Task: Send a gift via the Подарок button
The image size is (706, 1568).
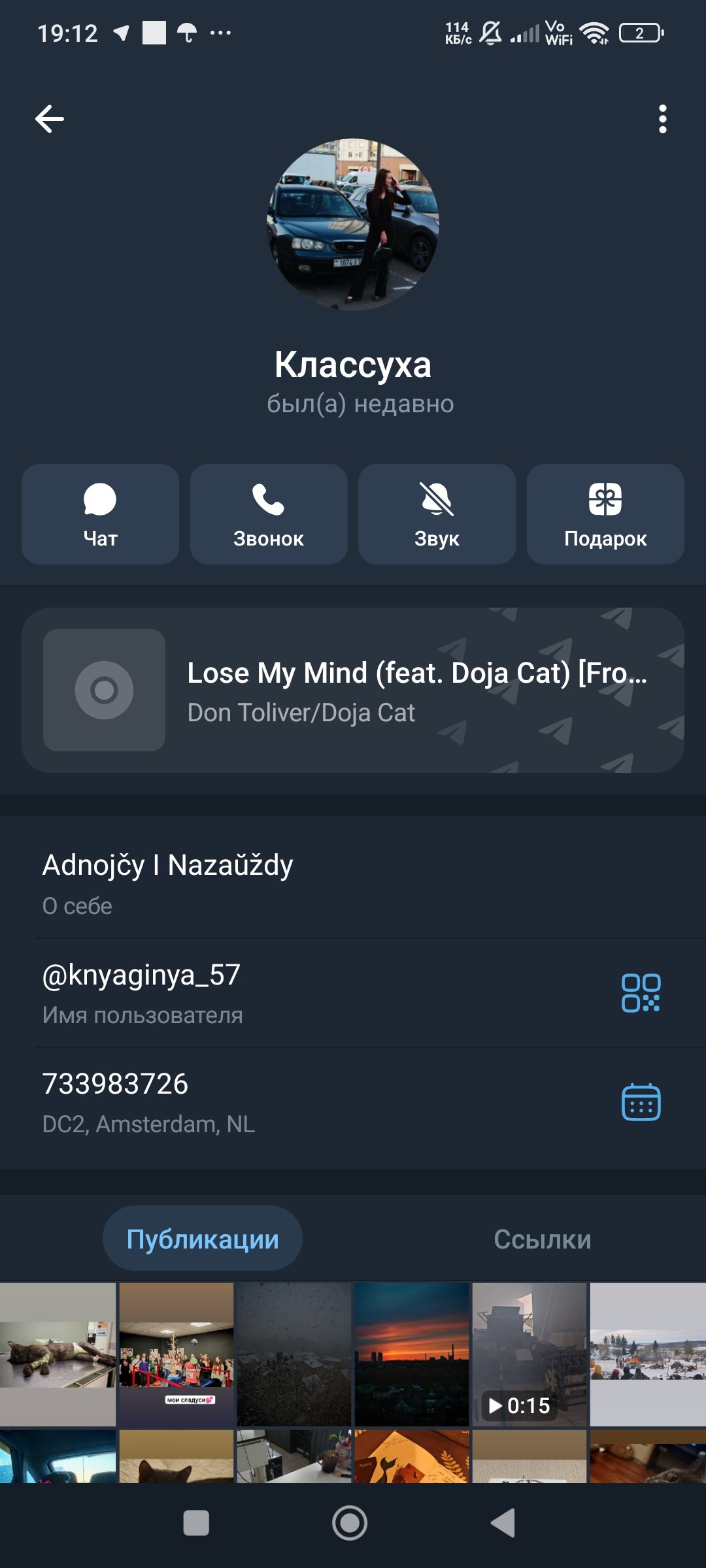Action: click(605, 514)
